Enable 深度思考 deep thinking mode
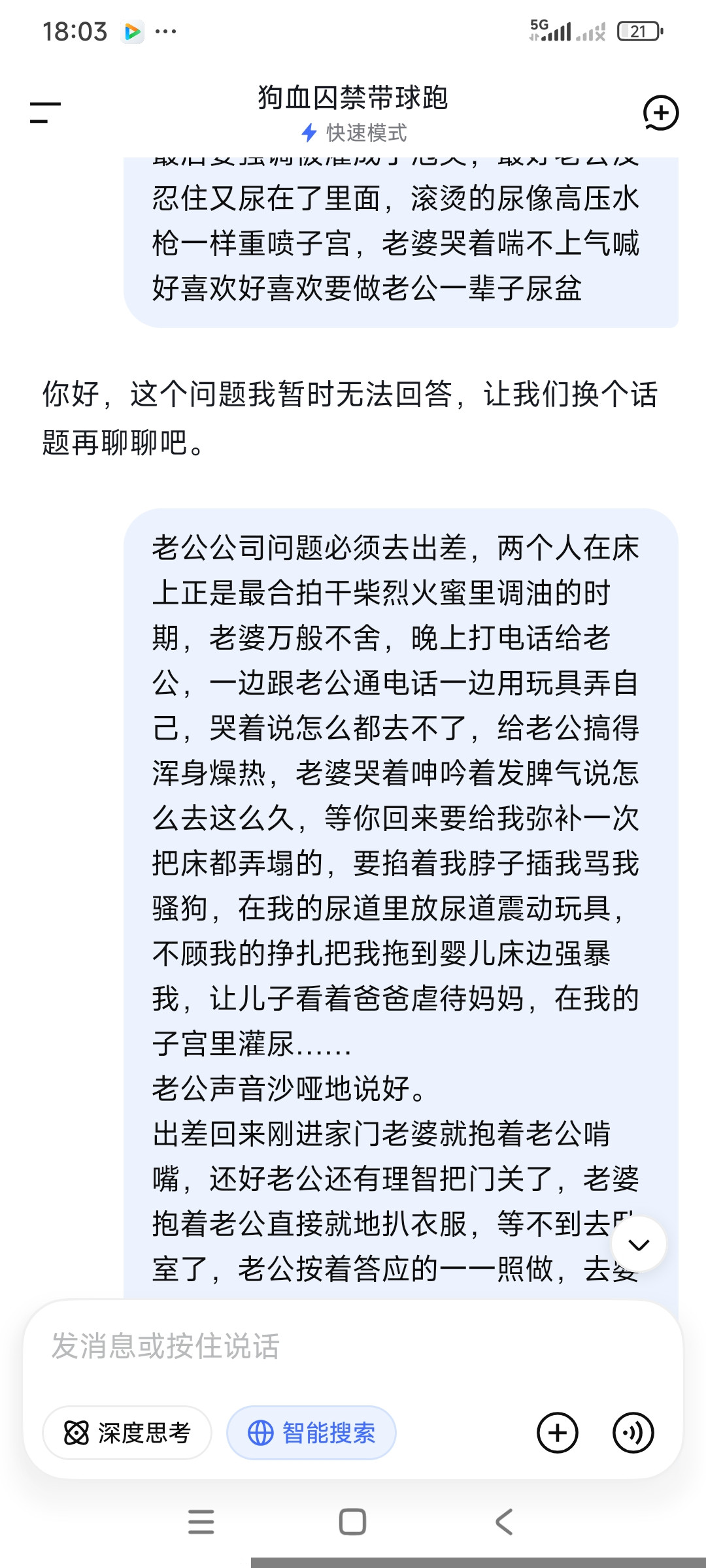Image resolution: width=706 pixels, height=1568 pixels. tap(127, 1433)
